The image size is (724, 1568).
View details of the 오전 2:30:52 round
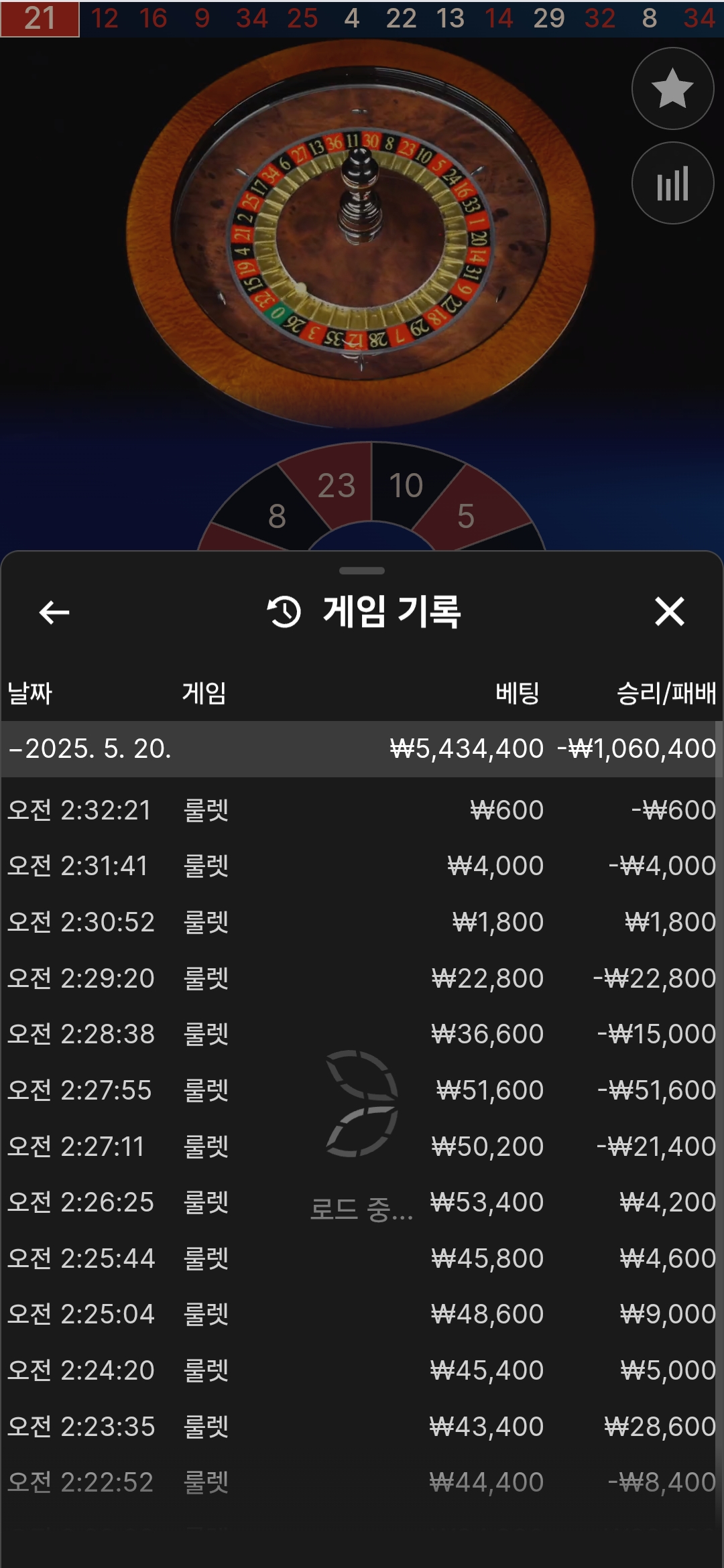362,922
